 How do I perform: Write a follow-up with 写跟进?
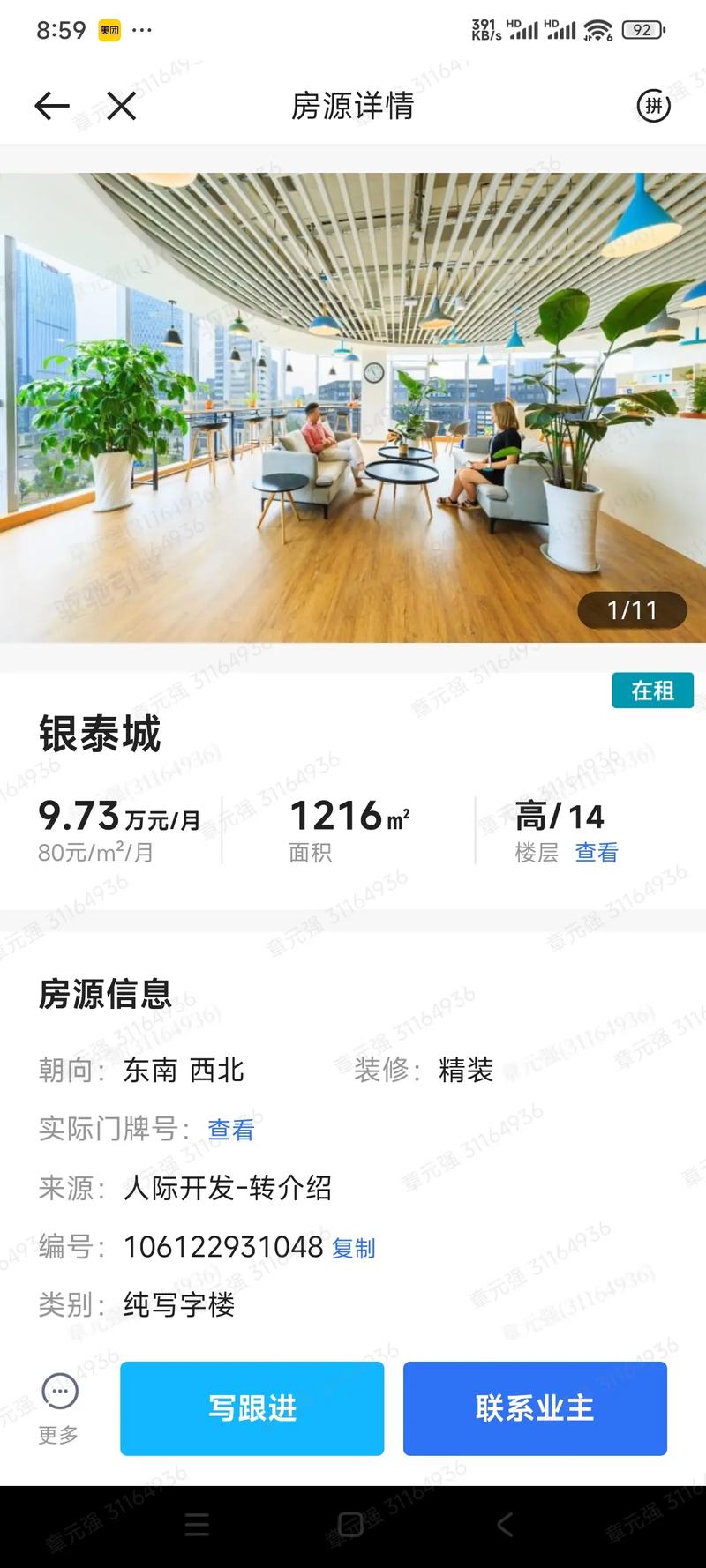click(x=252, y=1408)
